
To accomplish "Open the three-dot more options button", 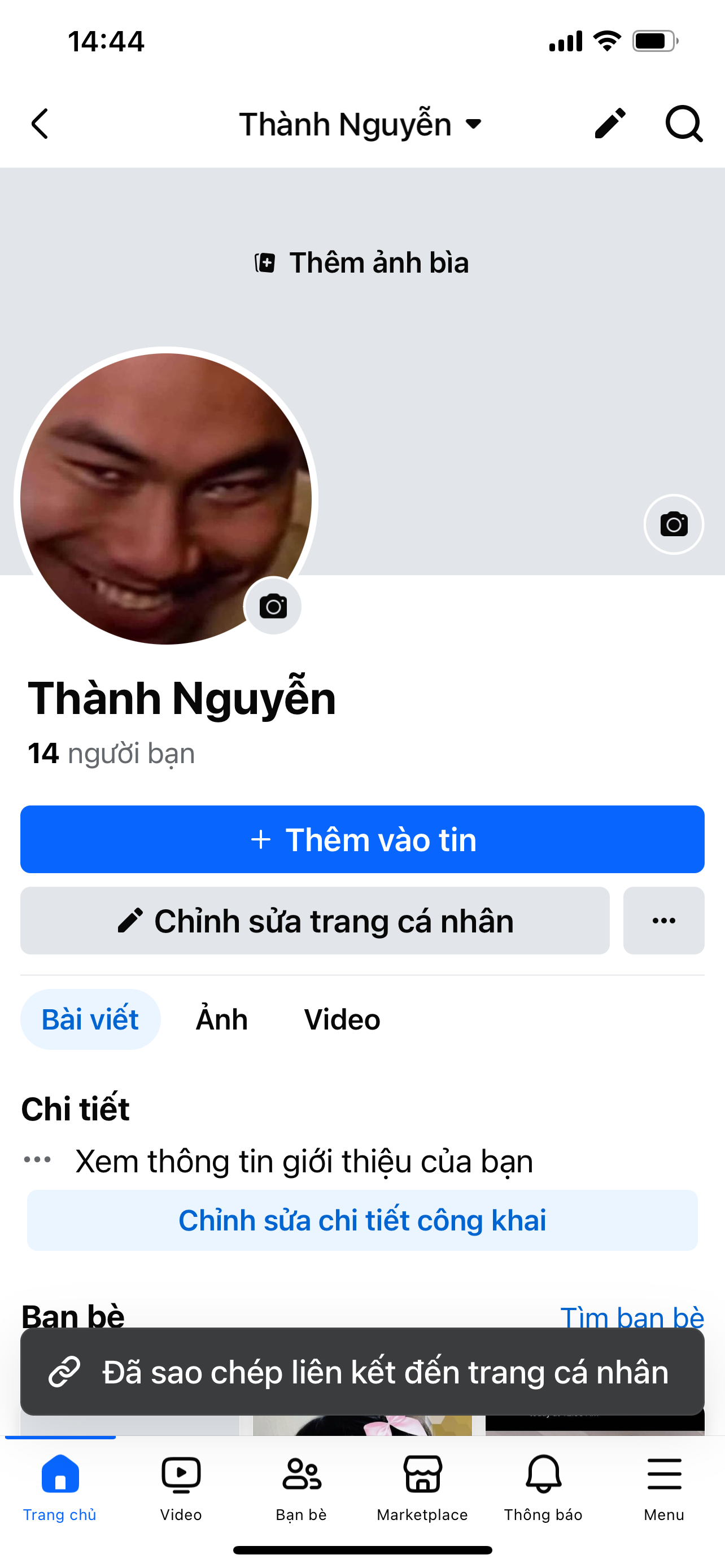I will tap(663, 921).
